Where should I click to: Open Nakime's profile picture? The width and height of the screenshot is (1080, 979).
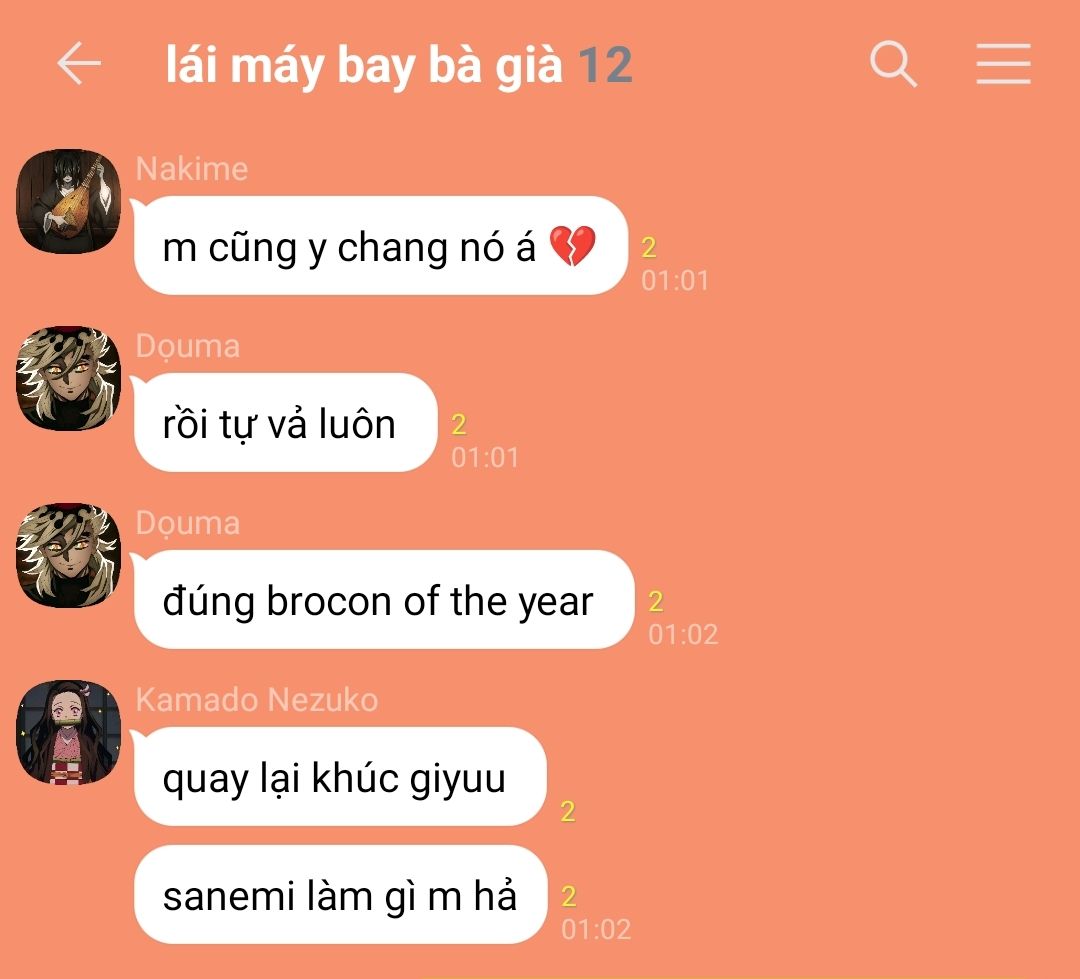point(69,202)
